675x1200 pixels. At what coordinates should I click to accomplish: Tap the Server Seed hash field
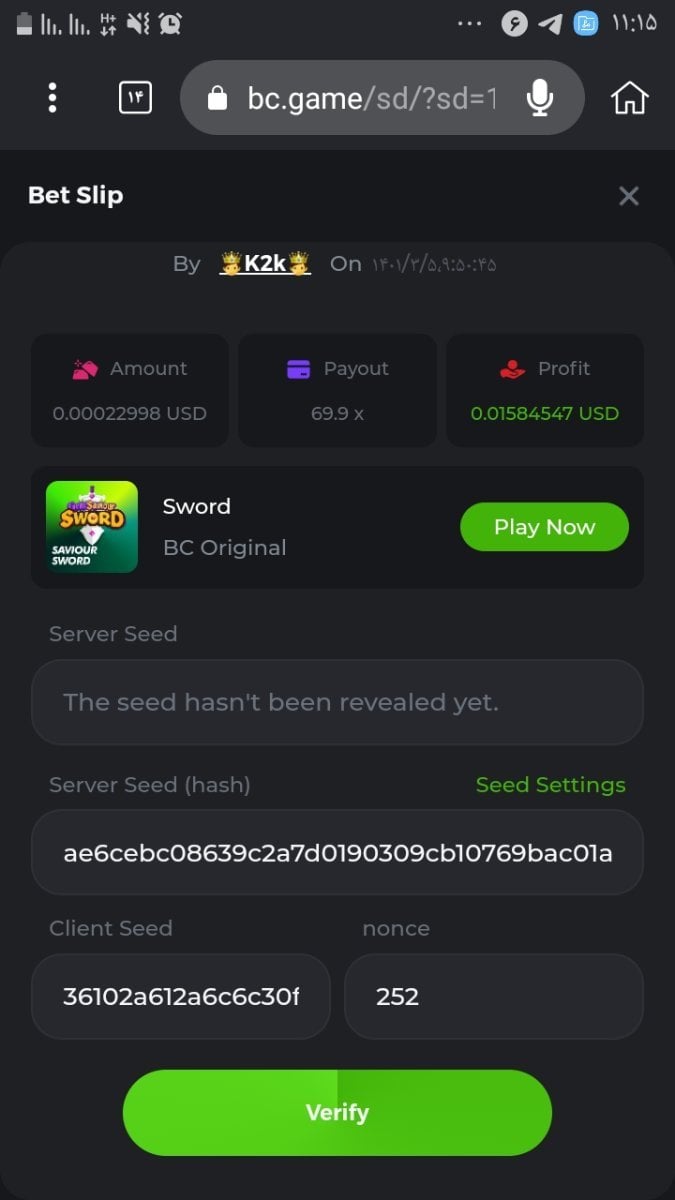pos(337,853)
